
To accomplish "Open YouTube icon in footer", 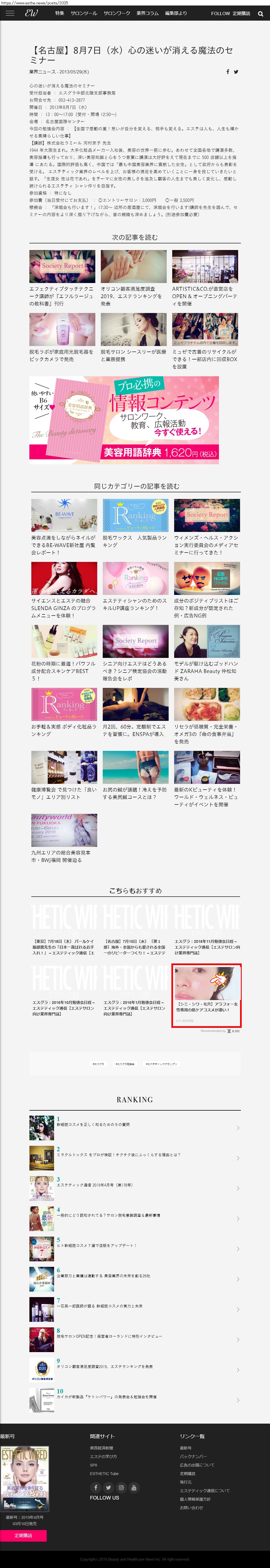I will 134,1488.
